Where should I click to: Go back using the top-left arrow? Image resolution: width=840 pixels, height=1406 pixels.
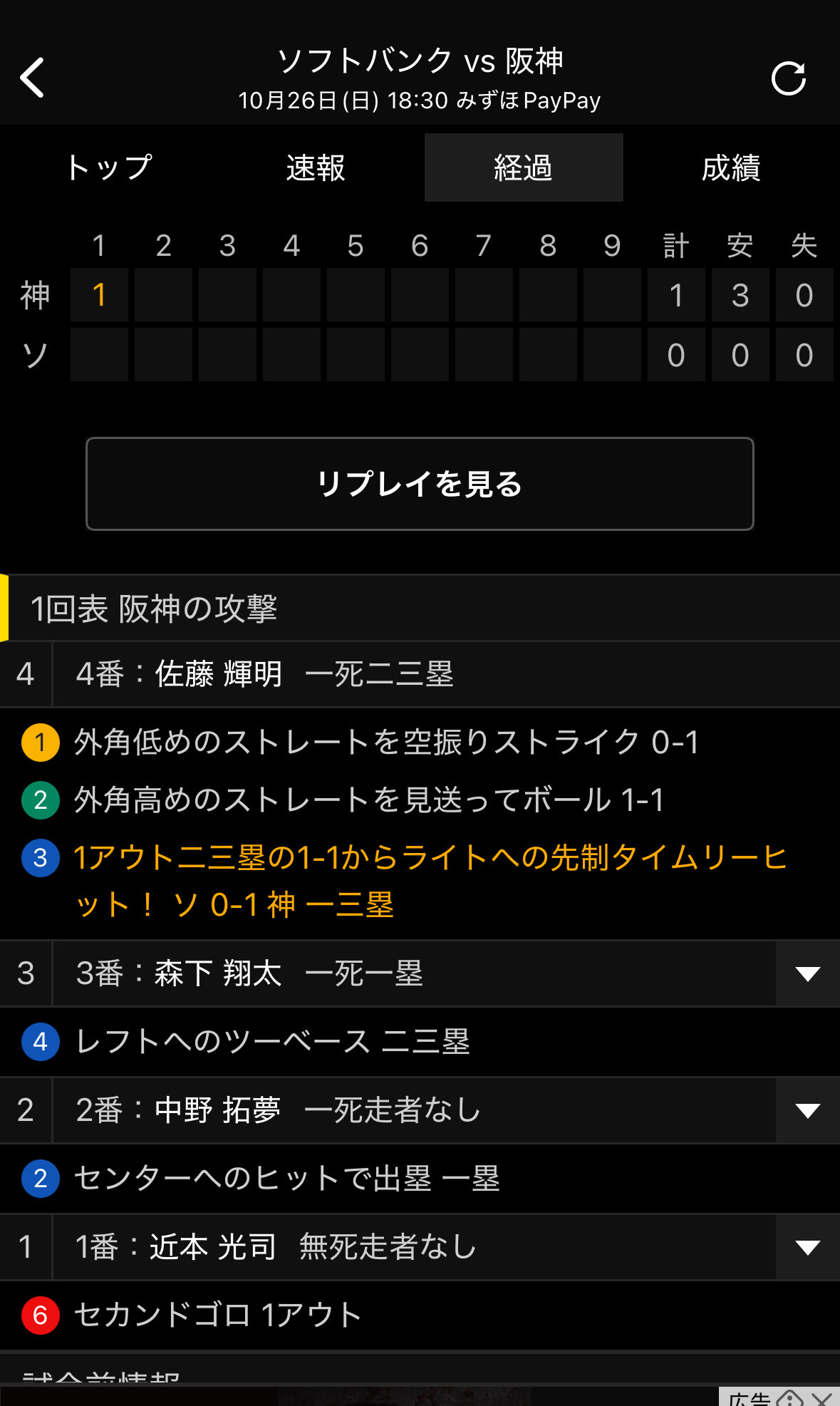click(x=33, y=78)
